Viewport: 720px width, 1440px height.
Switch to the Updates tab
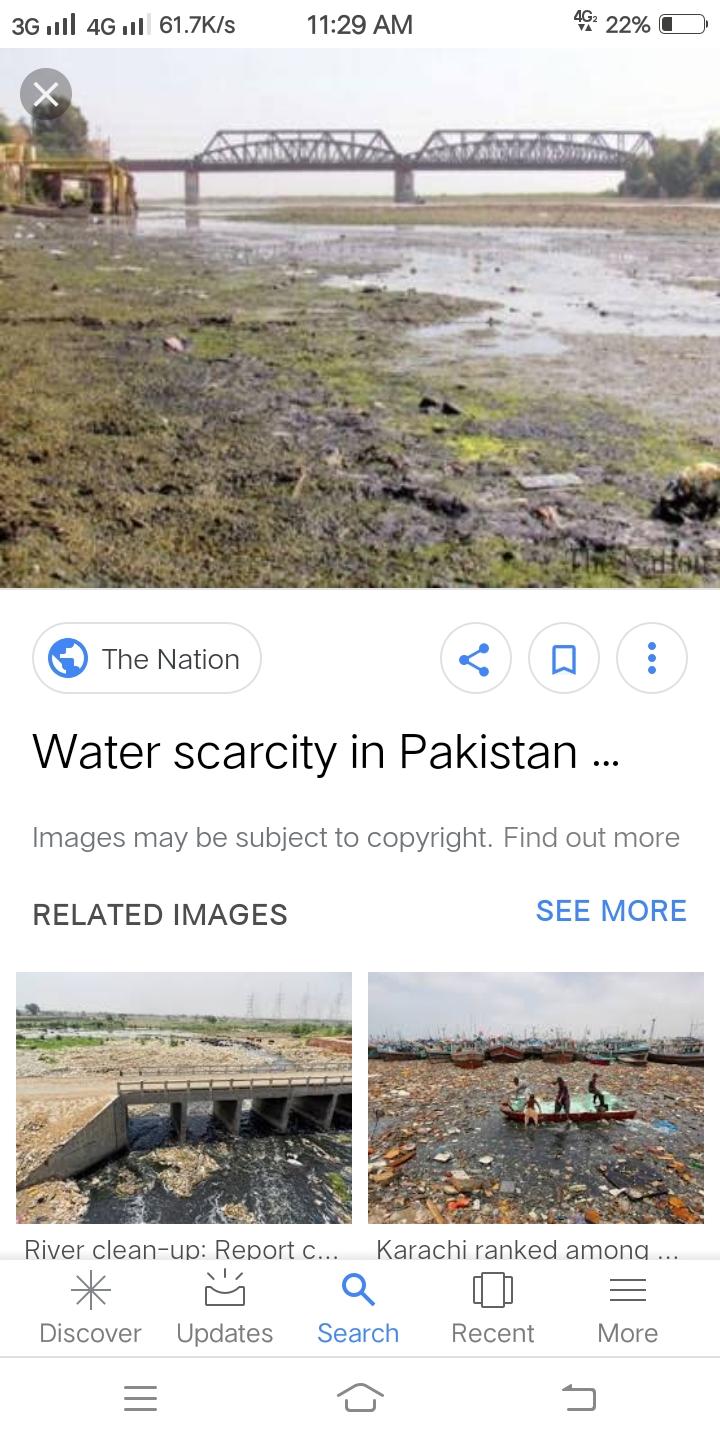click(x=225, y=1310)
